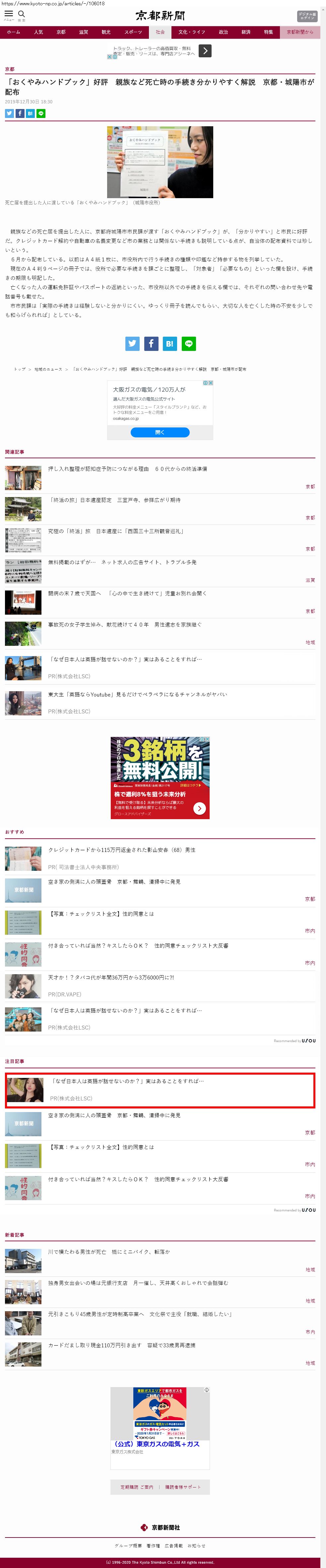Viewport: 326px width, 1568px height.
Task: Tap the 開く button in Osaka Gas ad
Action: (x=160, y=432)
